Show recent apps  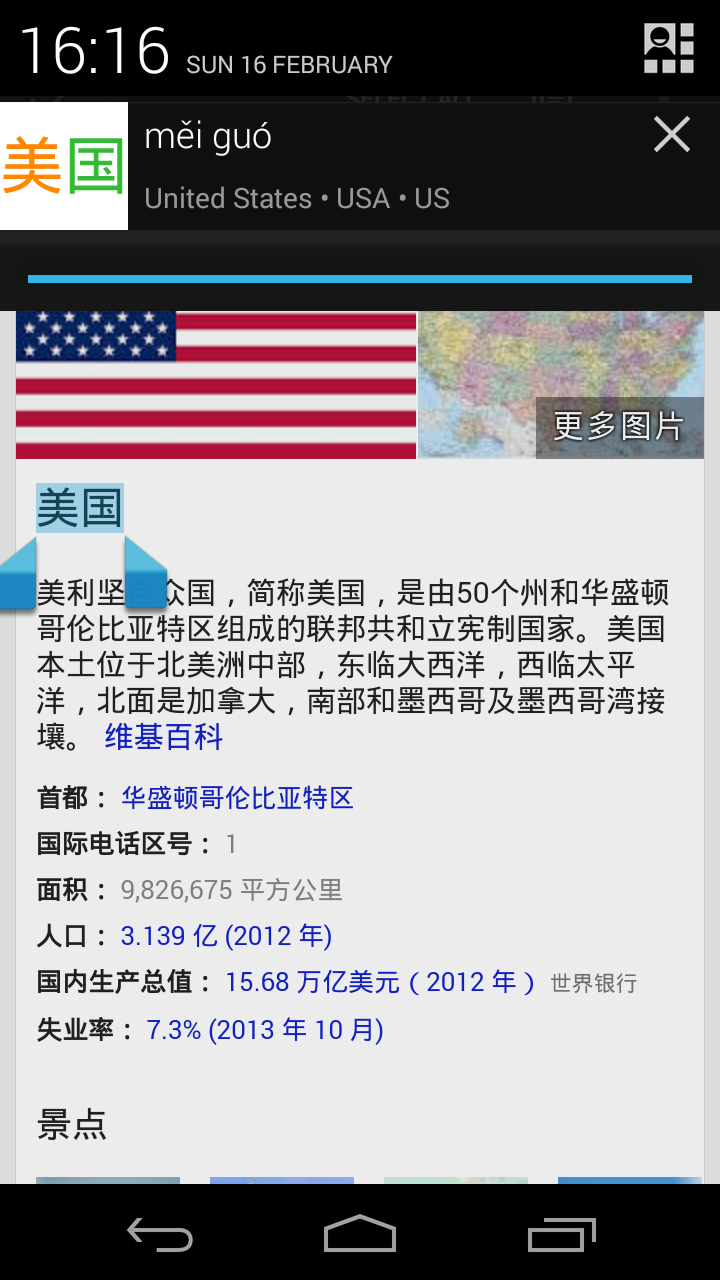pyautogui.click(x=561, y=1234)
